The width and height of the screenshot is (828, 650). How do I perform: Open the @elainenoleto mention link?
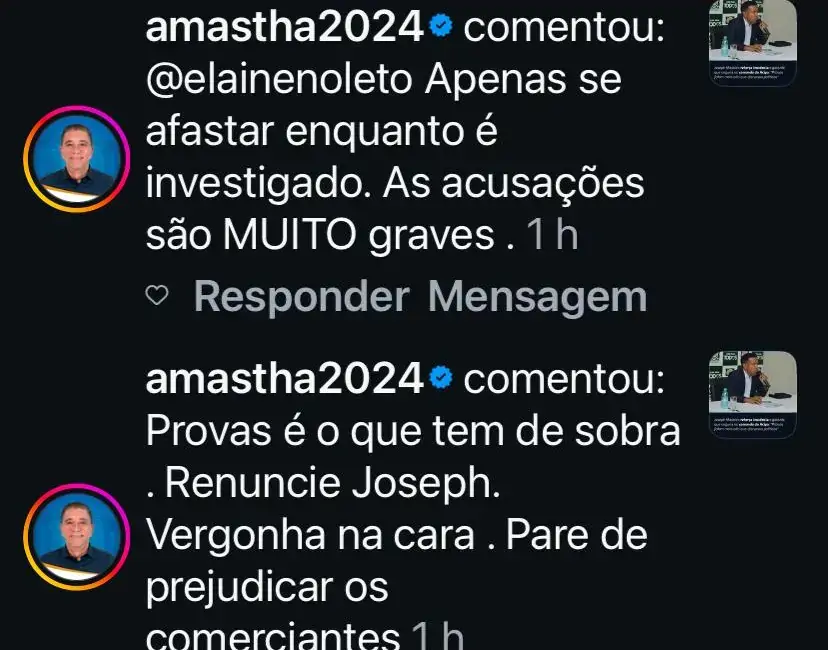[281, 80]
